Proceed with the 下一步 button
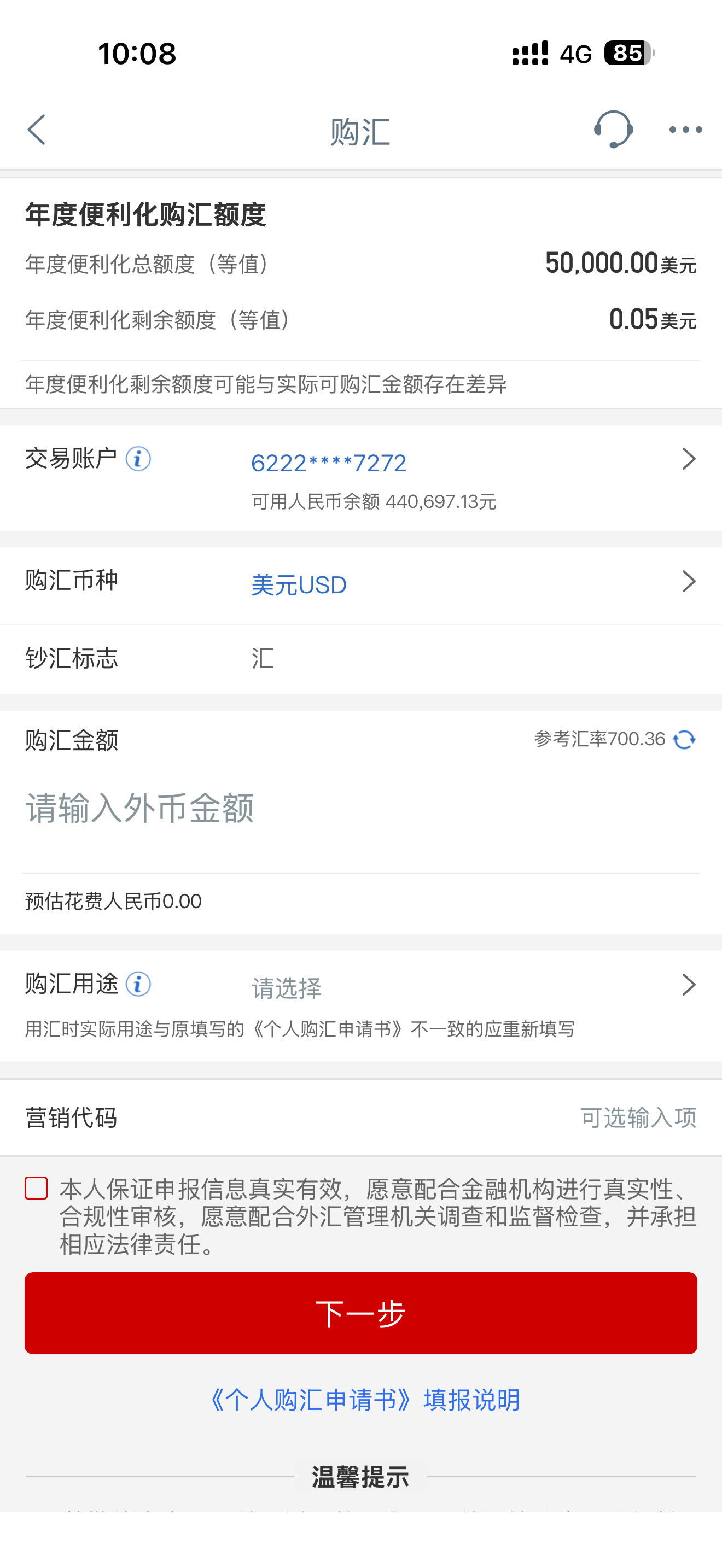 coord(361,1313)
